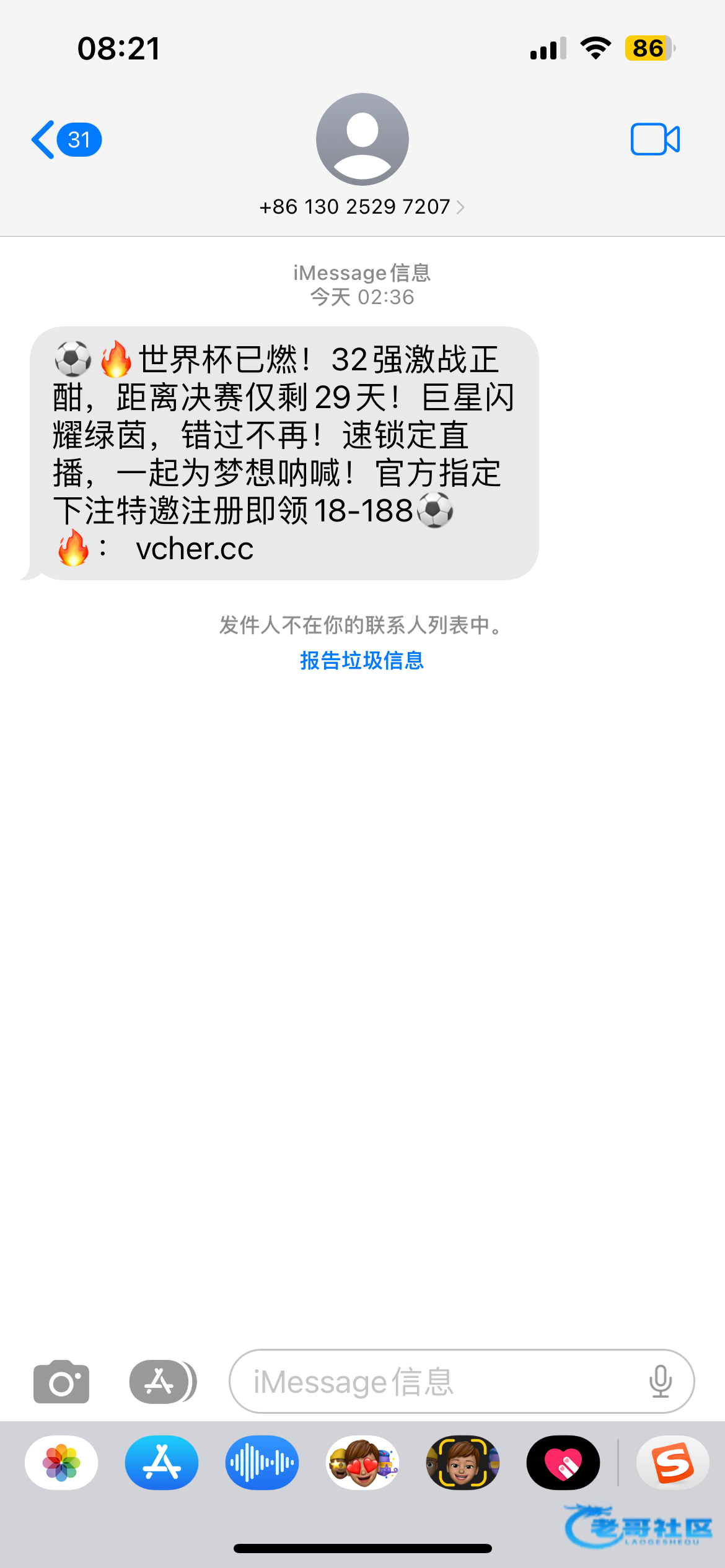Screen dimensions: 725x1568
Task: Open the vcher.cc link in the message
Action: coord(195,549)
